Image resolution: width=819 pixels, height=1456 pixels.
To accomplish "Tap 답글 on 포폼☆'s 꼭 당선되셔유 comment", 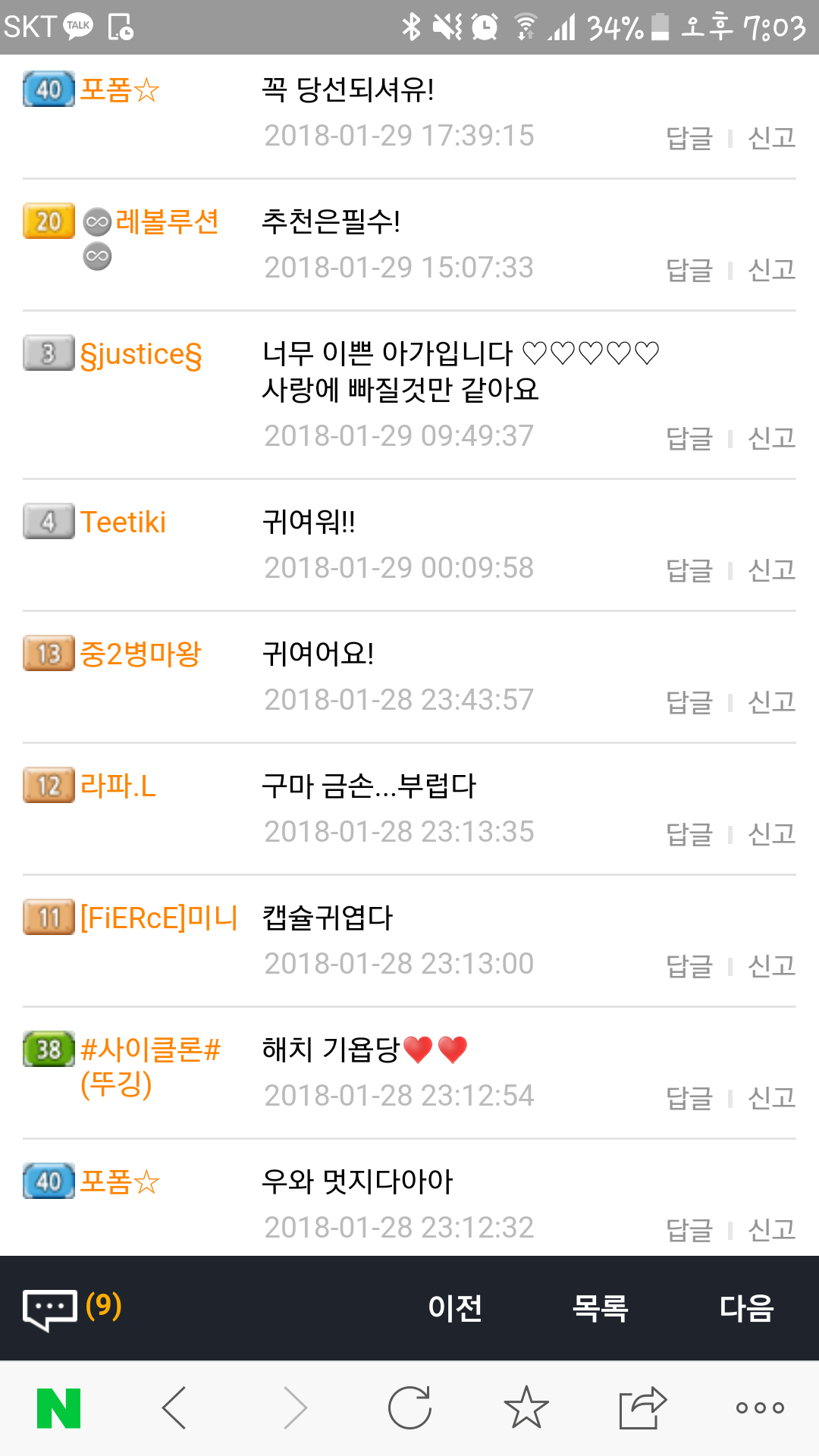I will pyautogui.click(x=689, y=138).
